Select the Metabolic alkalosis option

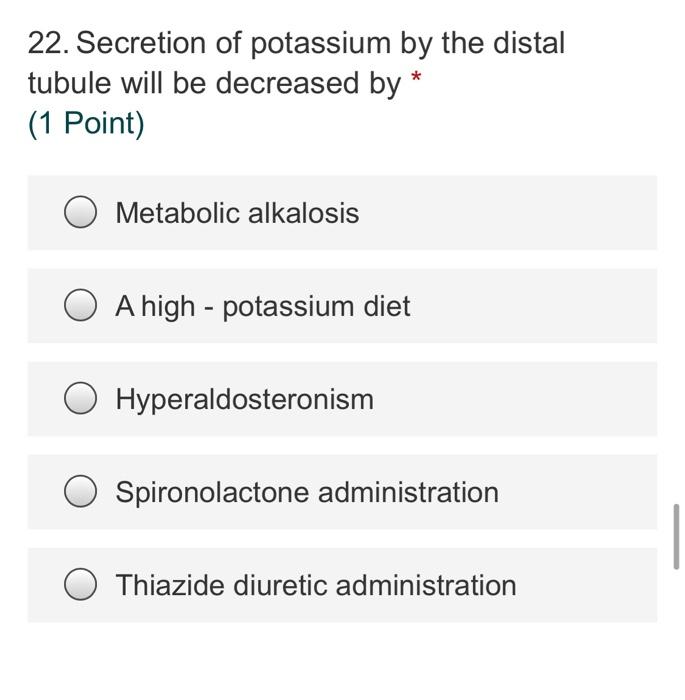pos(81,213)
